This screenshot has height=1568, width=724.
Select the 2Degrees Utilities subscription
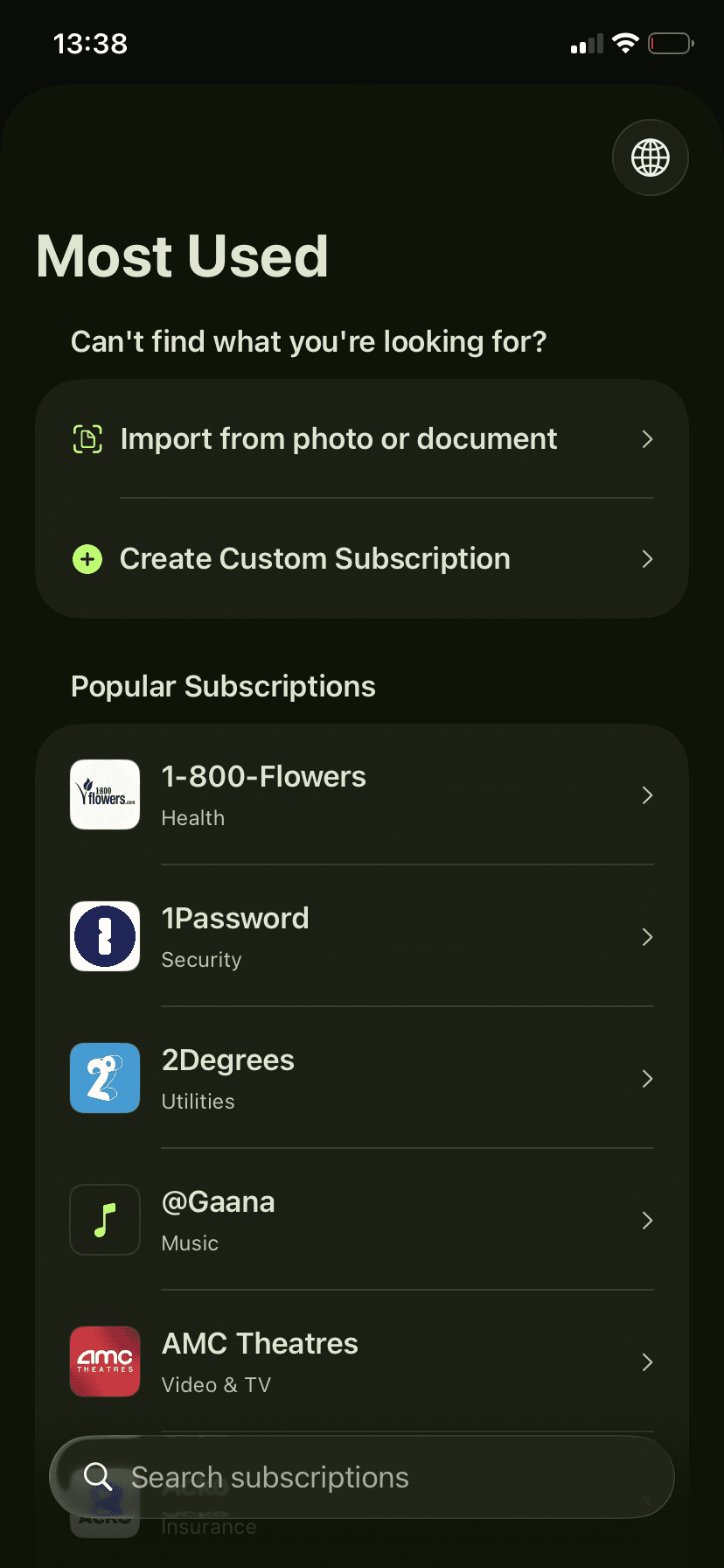coord(350,1078)
